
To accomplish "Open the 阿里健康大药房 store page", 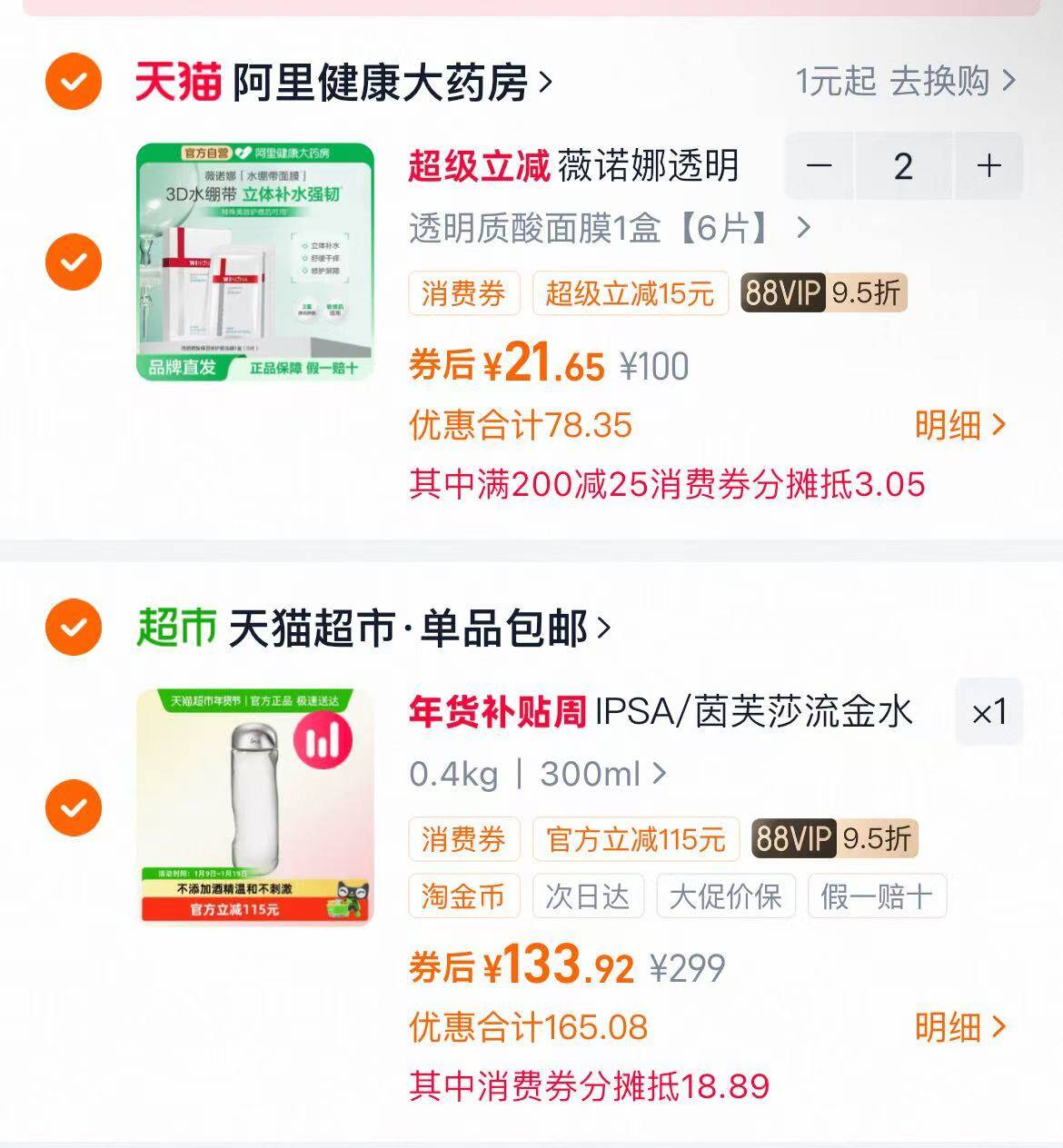I will (391, 83).
